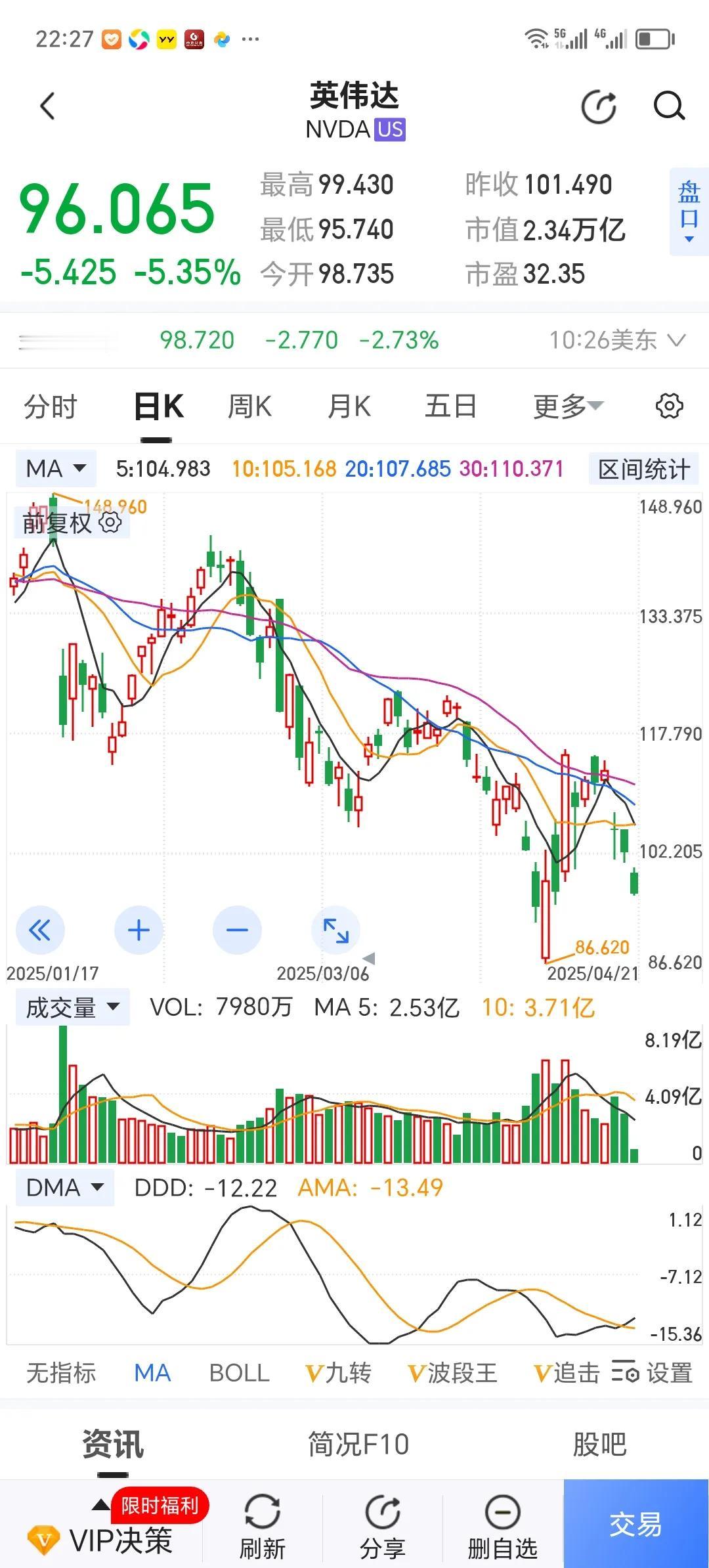Viewport: 709px width, 1568px height.
Task: Open chart settings gear icon
Action: click(669, 406)
